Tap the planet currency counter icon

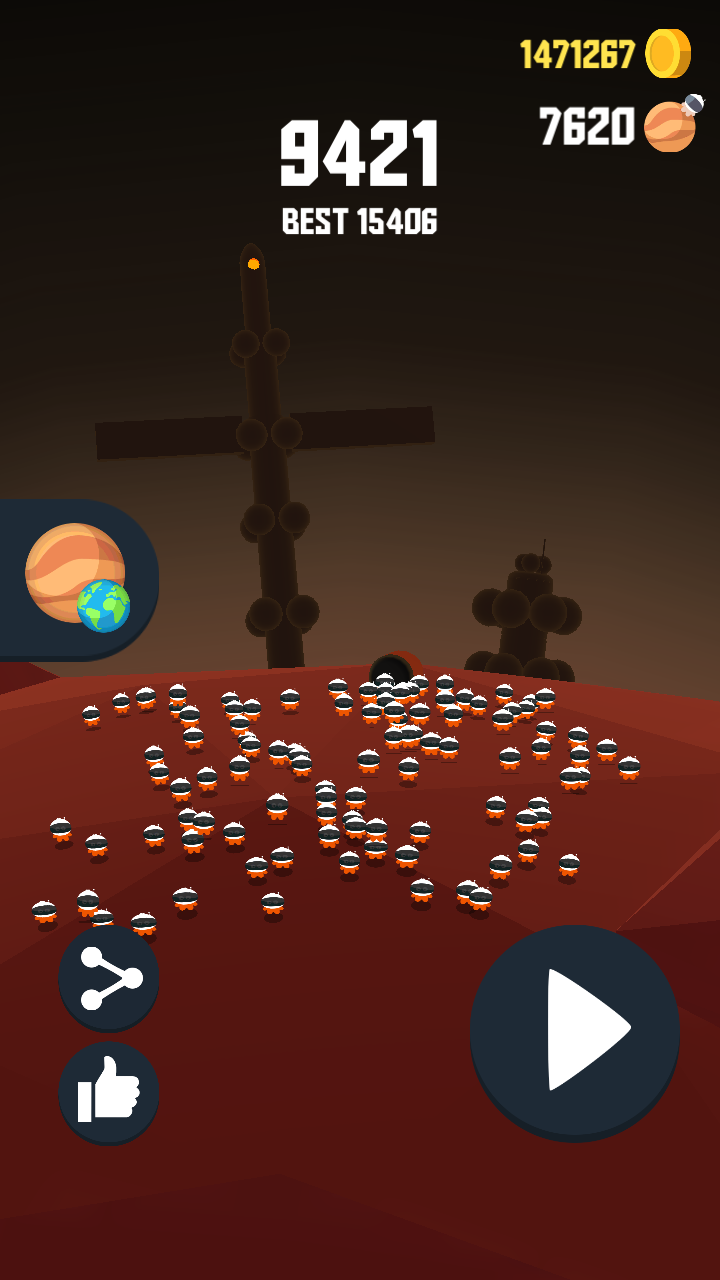(x=671, y=124)
